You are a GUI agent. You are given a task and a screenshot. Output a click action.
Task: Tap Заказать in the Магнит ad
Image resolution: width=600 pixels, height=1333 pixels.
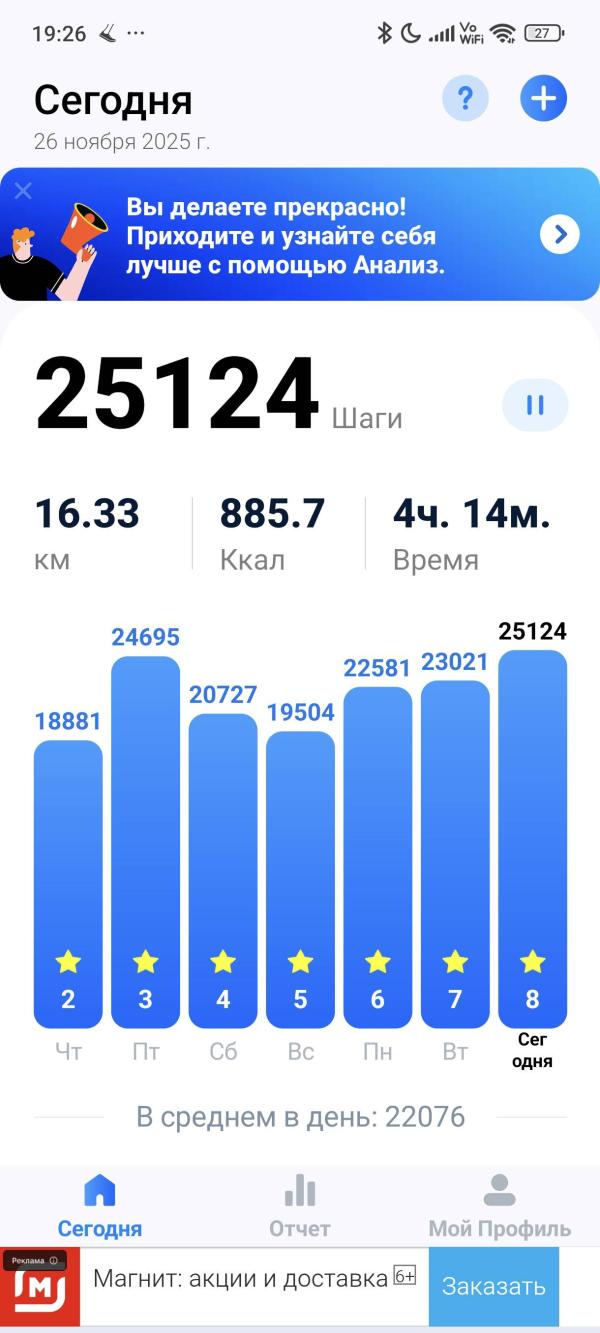[493, 1286]
